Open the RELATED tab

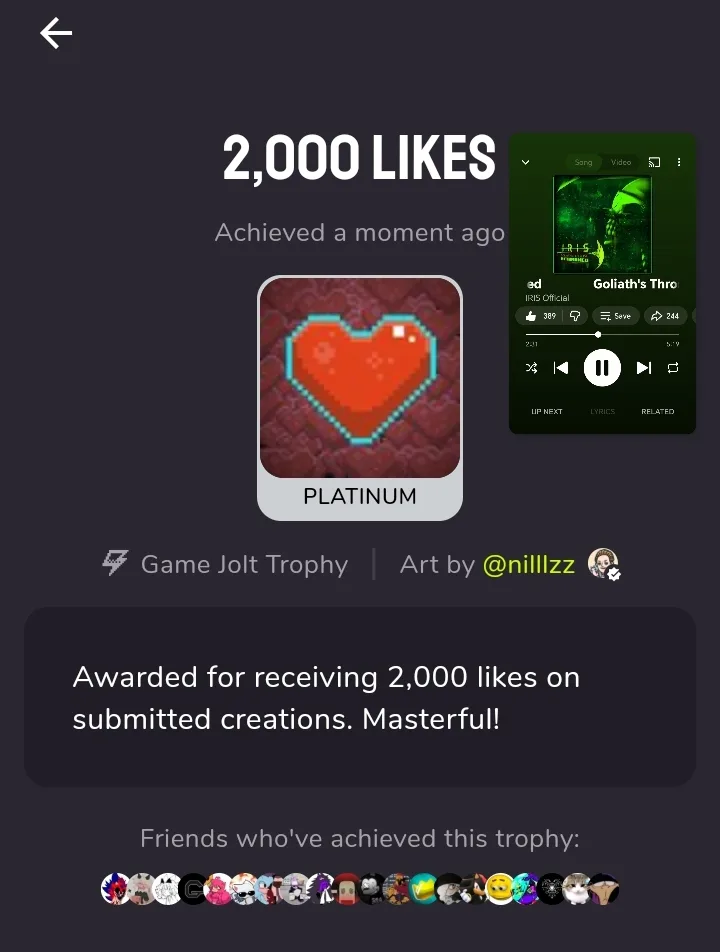pyautogui.click(x=657, y=412)
